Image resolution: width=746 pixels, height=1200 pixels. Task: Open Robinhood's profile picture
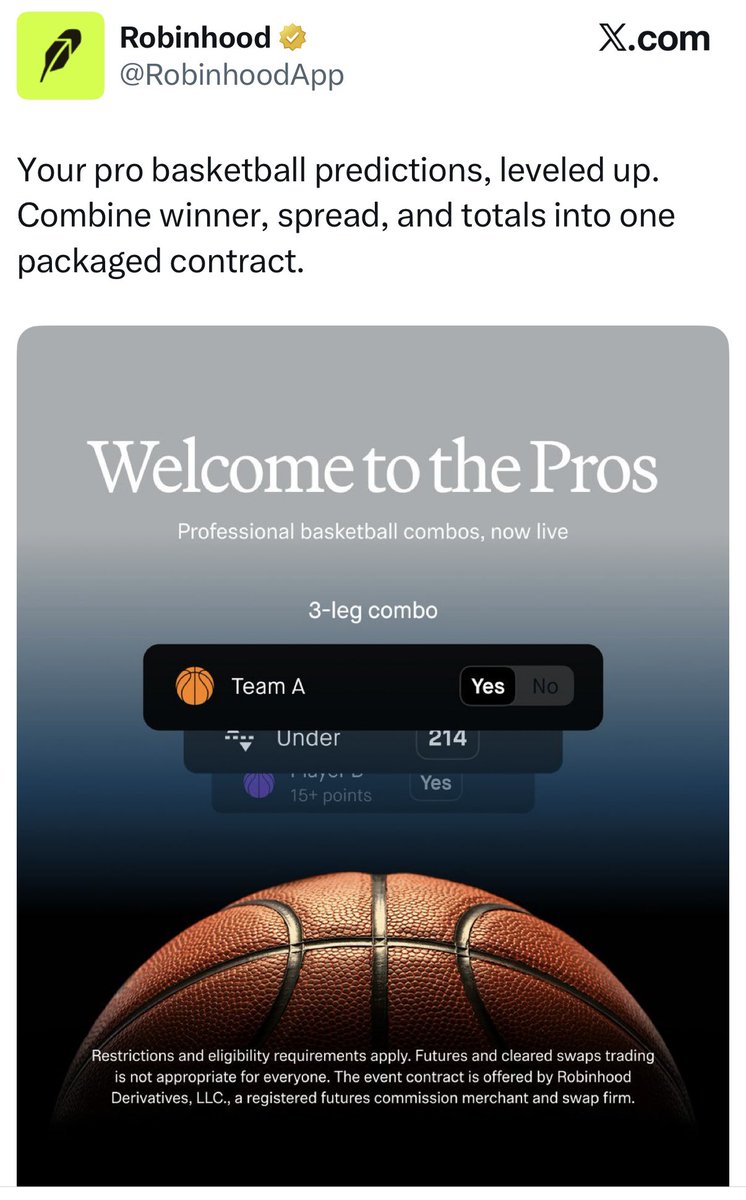(x=60, y=56)
